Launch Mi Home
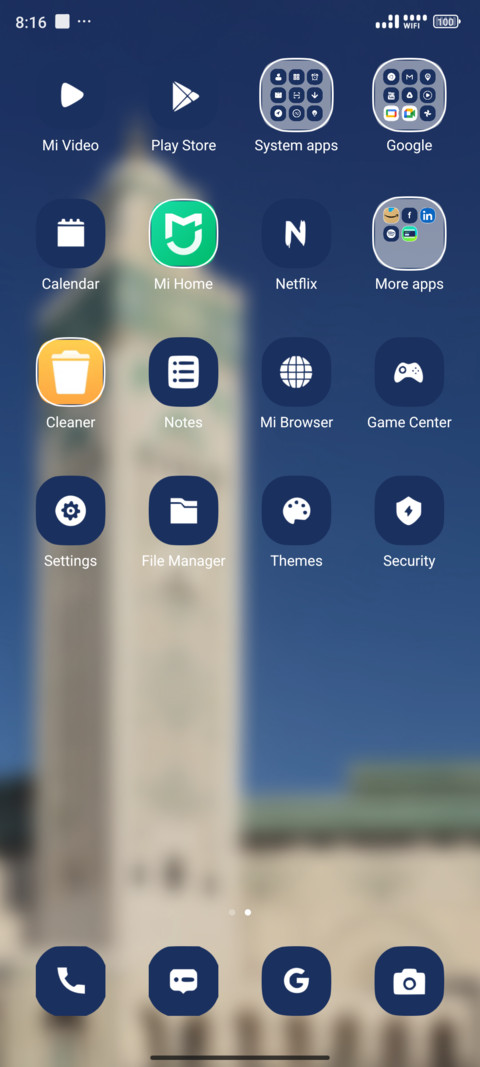 tap(183, 233)
